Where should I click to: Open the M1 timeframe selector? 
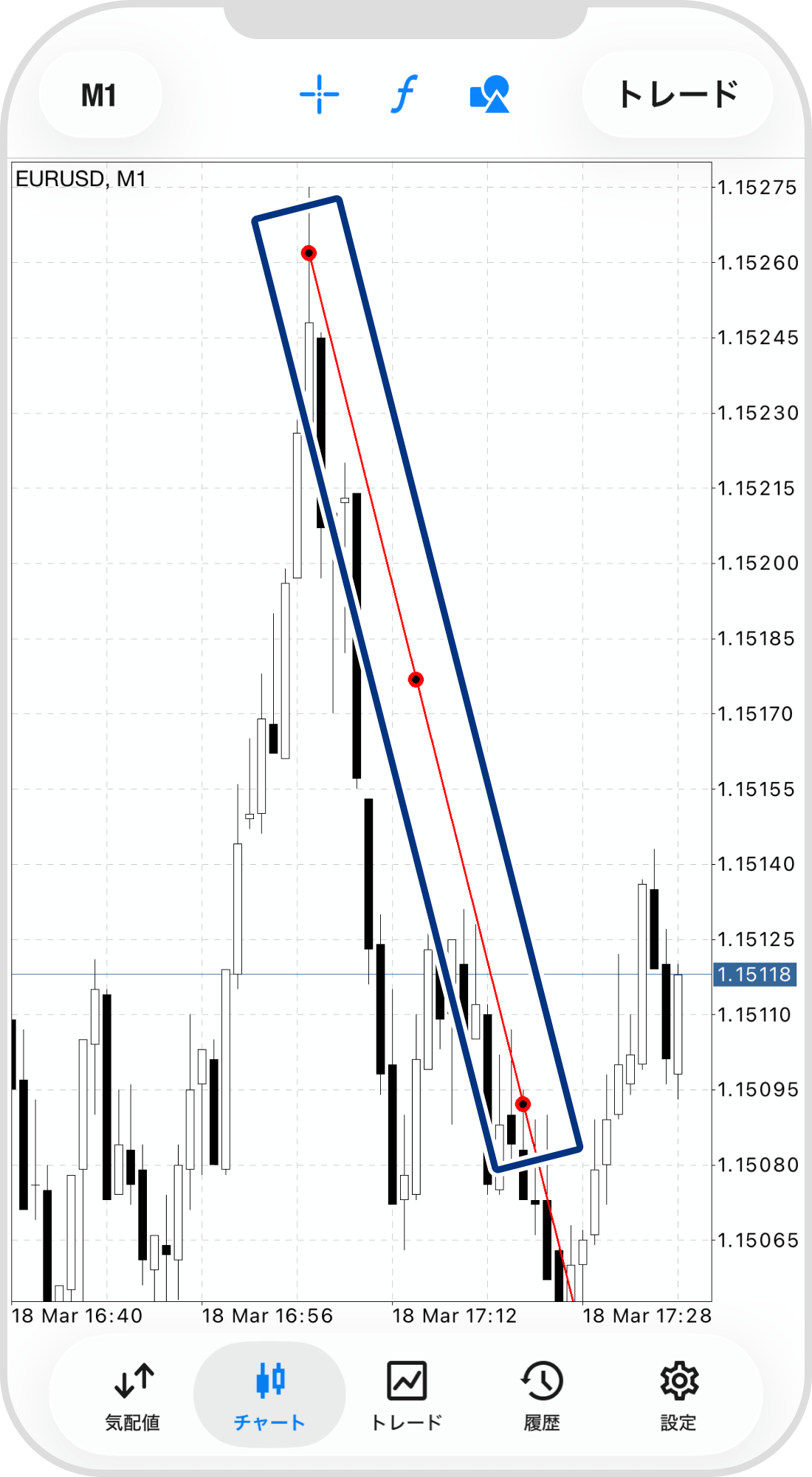click(100, 95)
